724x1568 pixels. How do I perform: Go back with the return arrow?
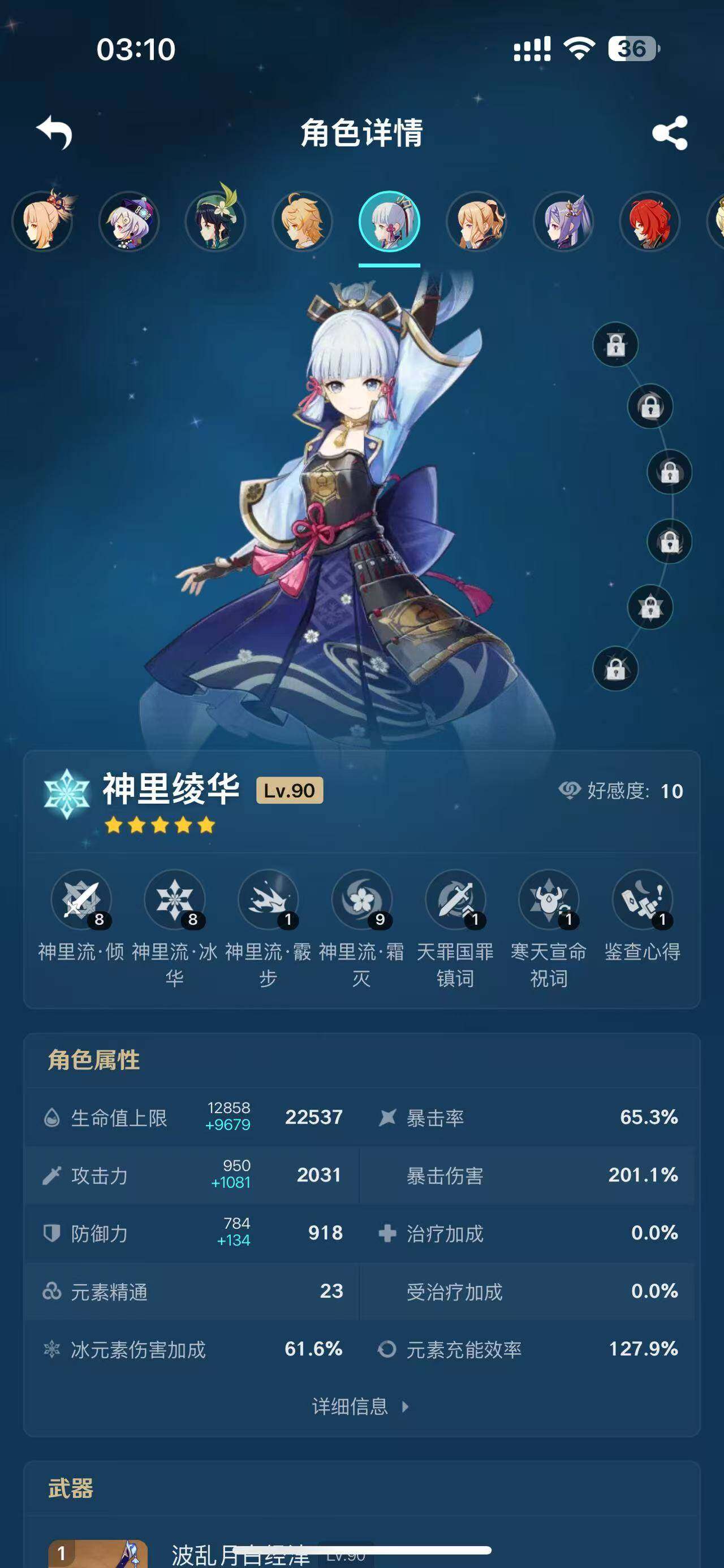click(x=55, y=132)
